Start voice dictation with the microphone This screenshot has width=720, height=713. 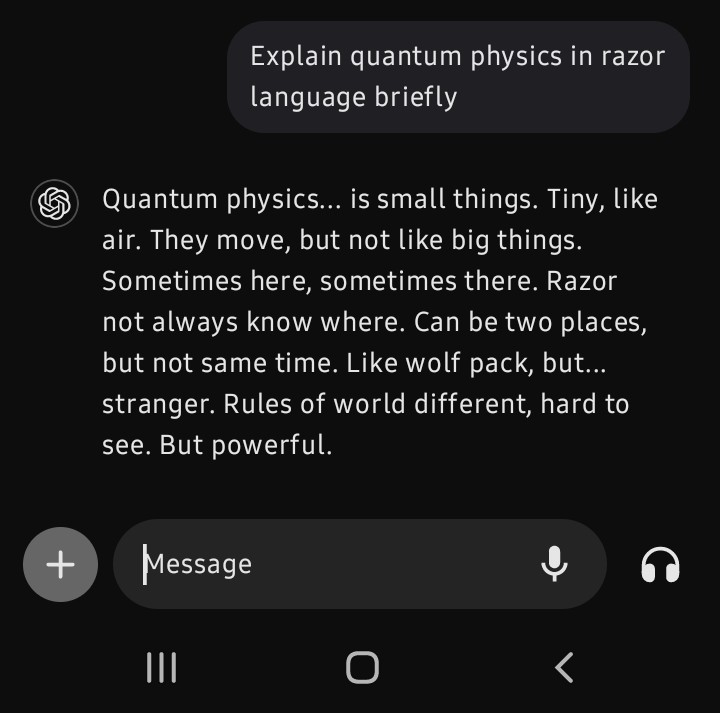point(554,565)
